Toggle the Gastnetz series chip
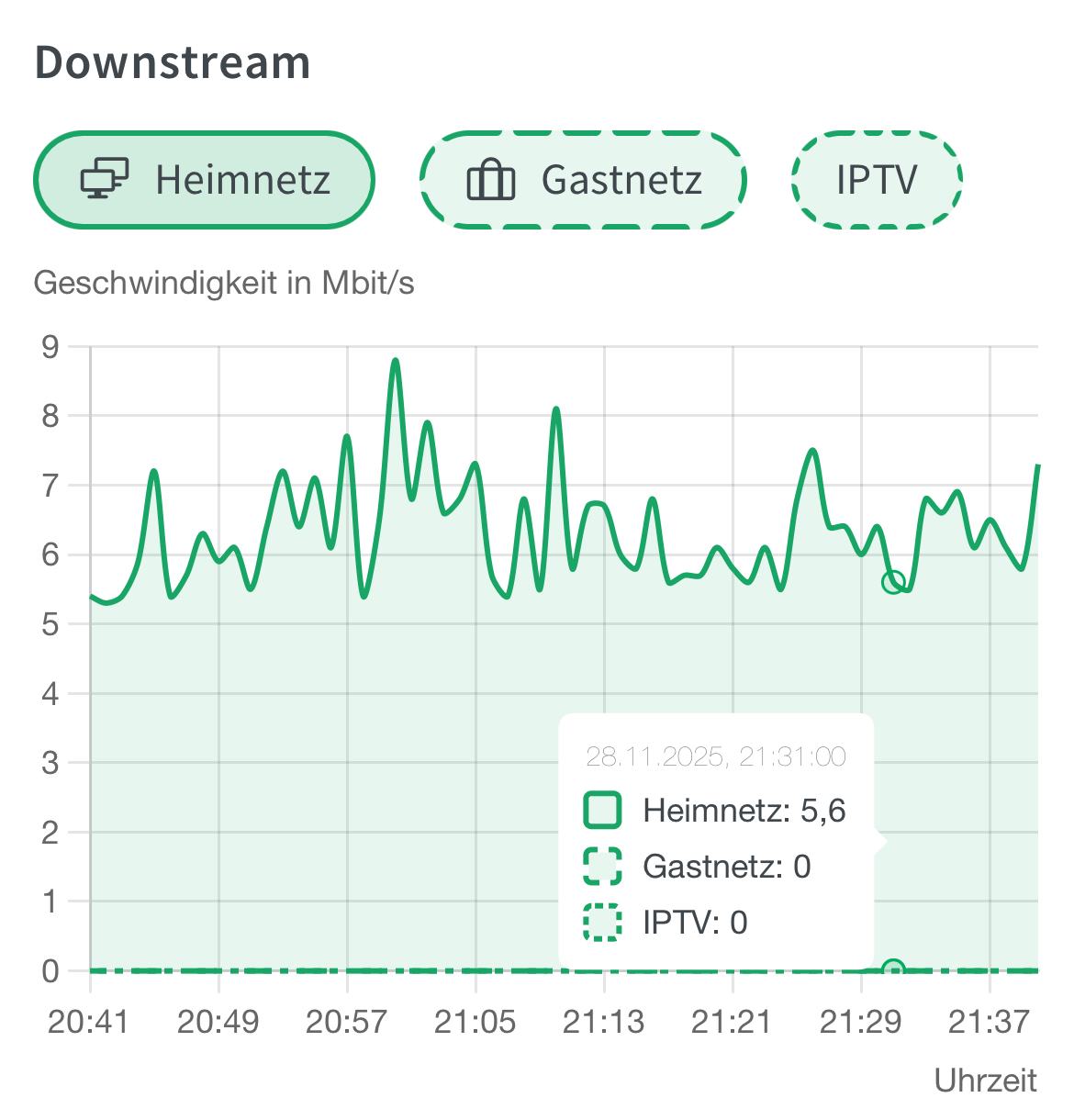Image resolution: width=1074 pixels, height=1120 pixels. coord(583,180)
